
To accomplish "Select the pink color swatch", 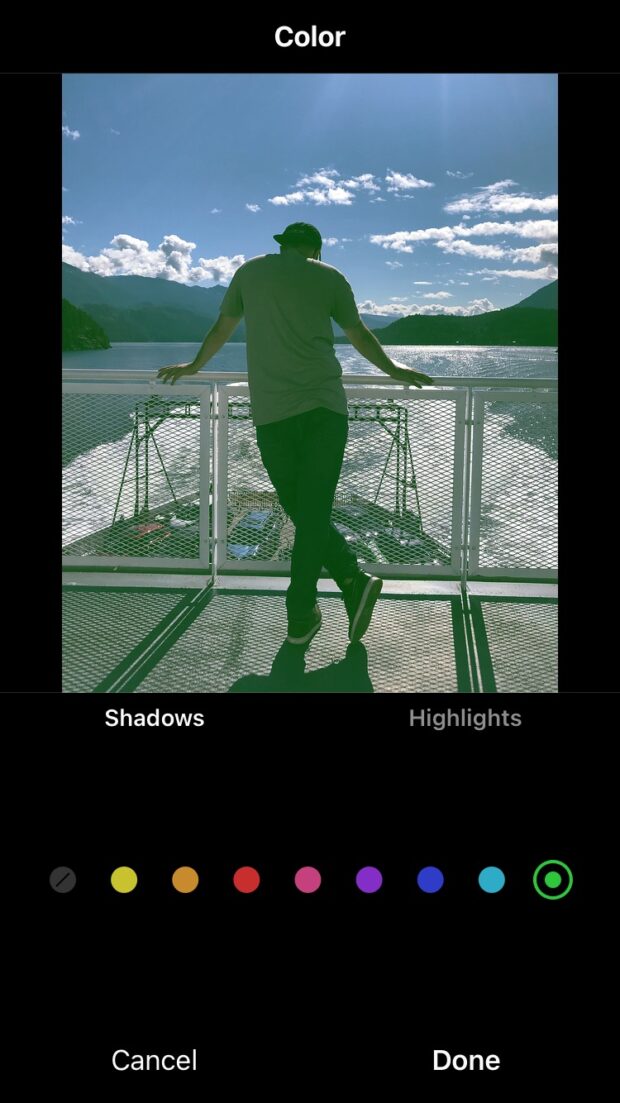I will click(308, 880).
